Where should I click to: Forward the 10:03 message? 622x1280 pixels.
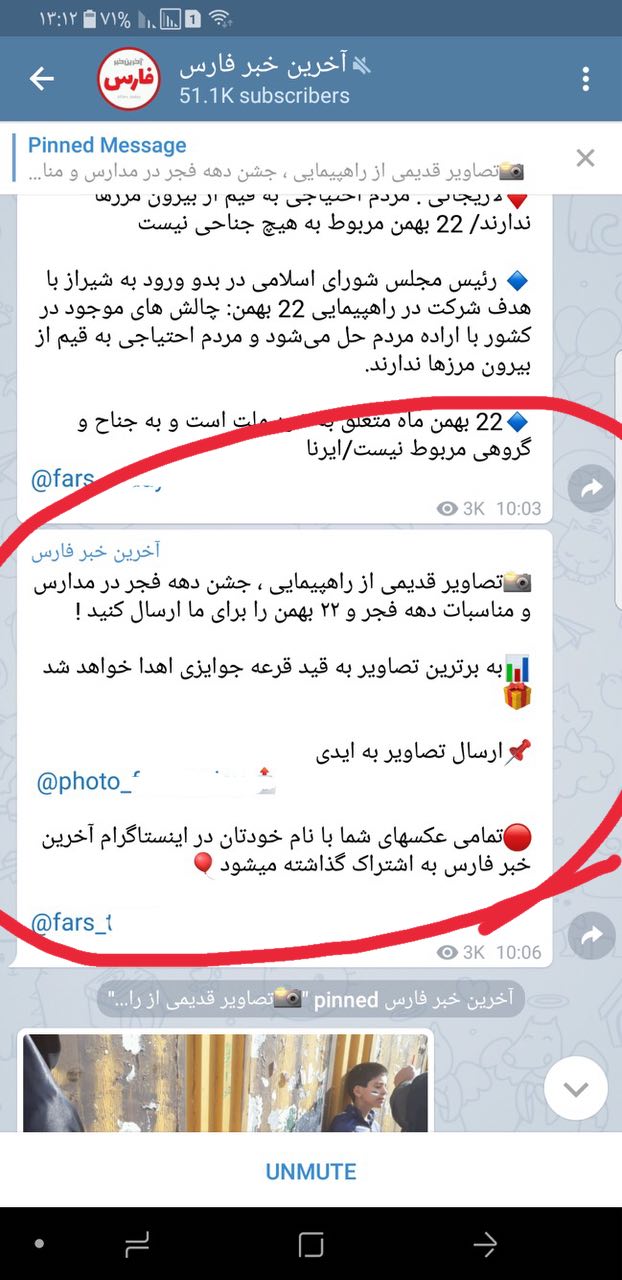pyautogui.click(x=591, y=487)
